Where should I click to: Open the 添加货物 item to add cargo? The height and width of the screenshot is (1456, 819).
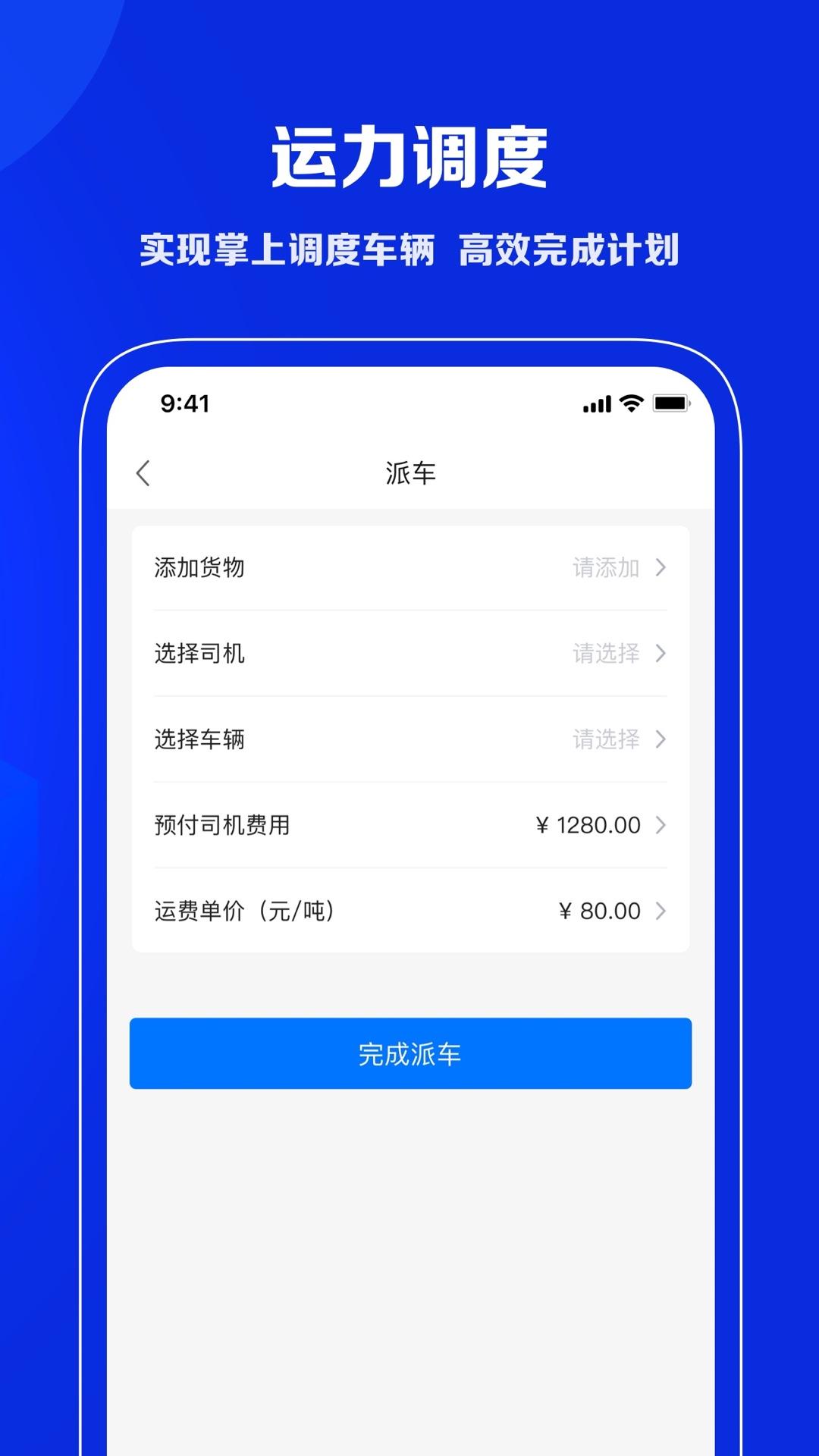[x=409, y=566]
